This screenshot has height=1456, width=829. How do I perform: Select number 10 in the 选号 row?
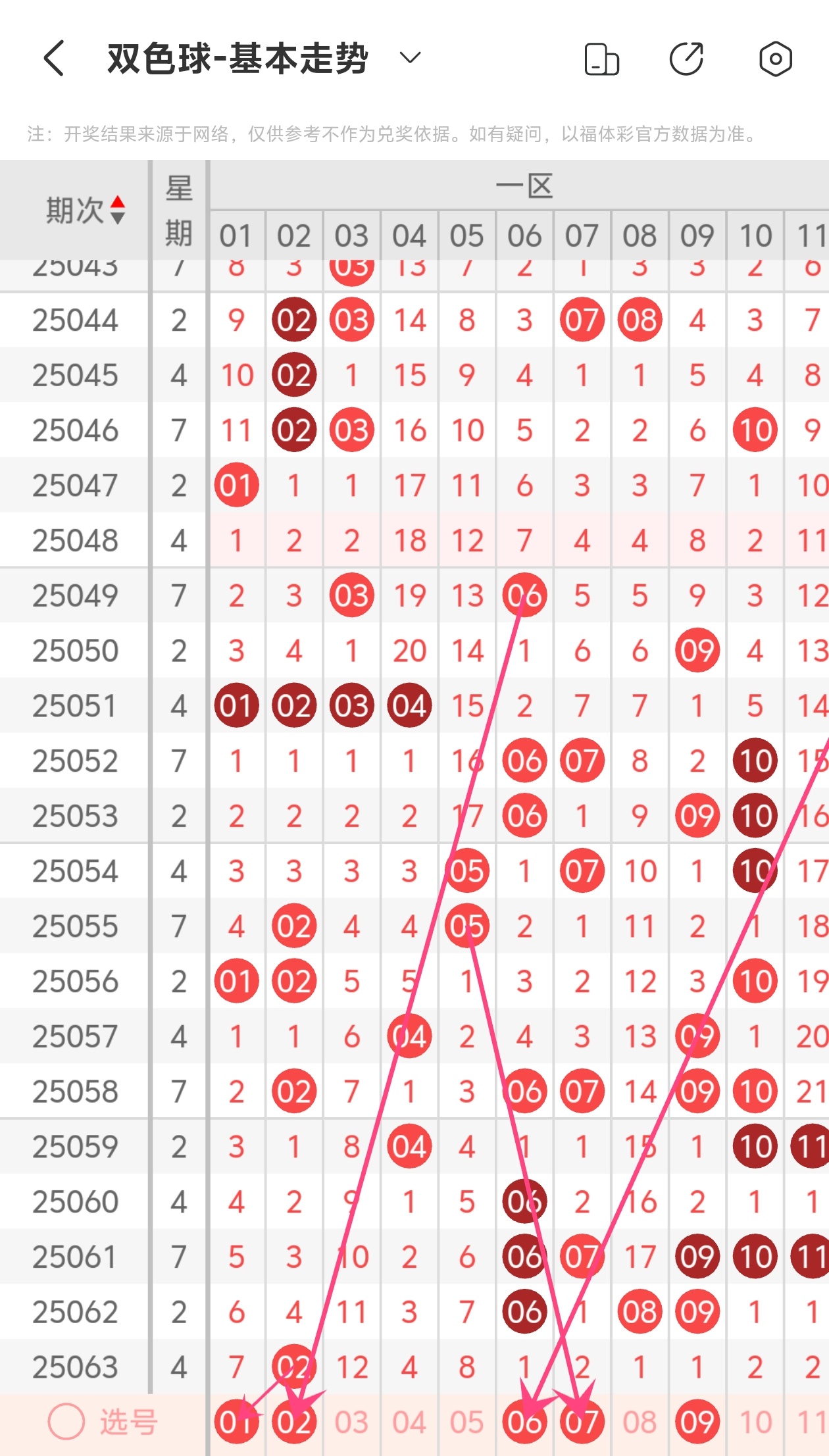(755, 1422)
